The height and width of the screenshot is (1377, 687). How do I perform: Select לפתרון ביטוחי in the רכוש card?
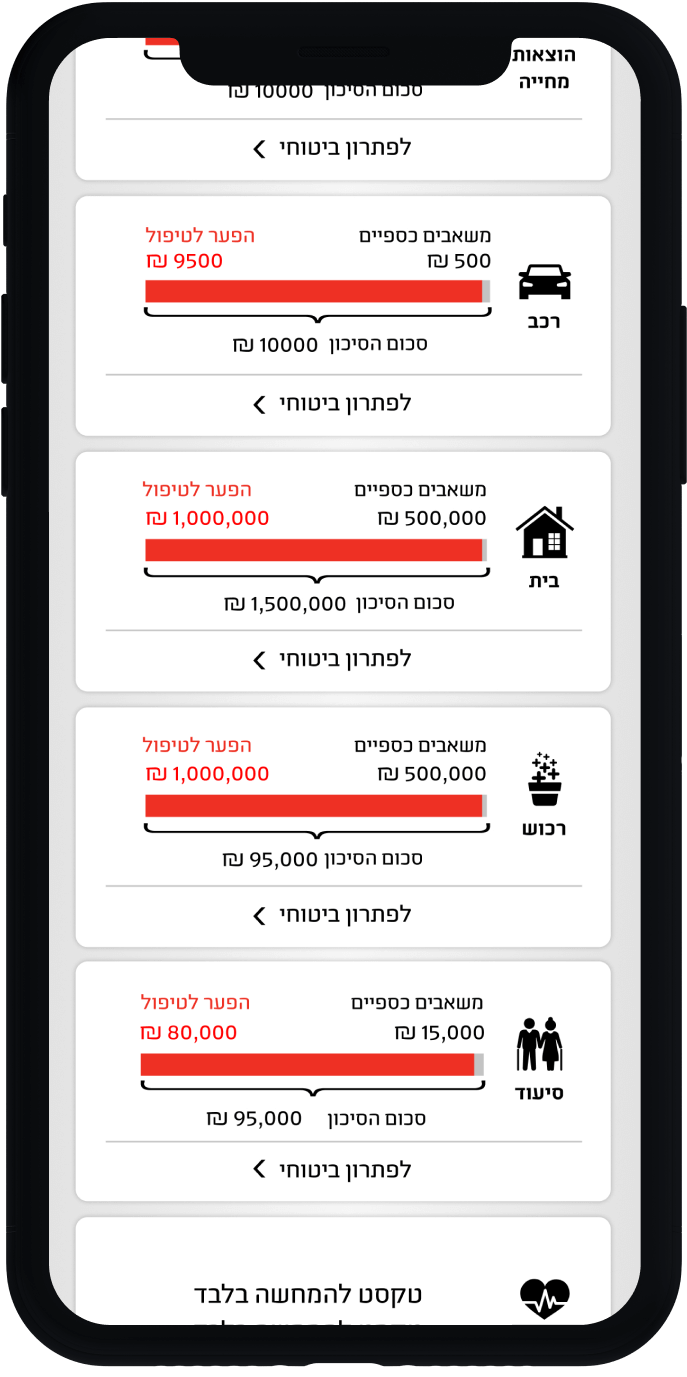point(333,915)
